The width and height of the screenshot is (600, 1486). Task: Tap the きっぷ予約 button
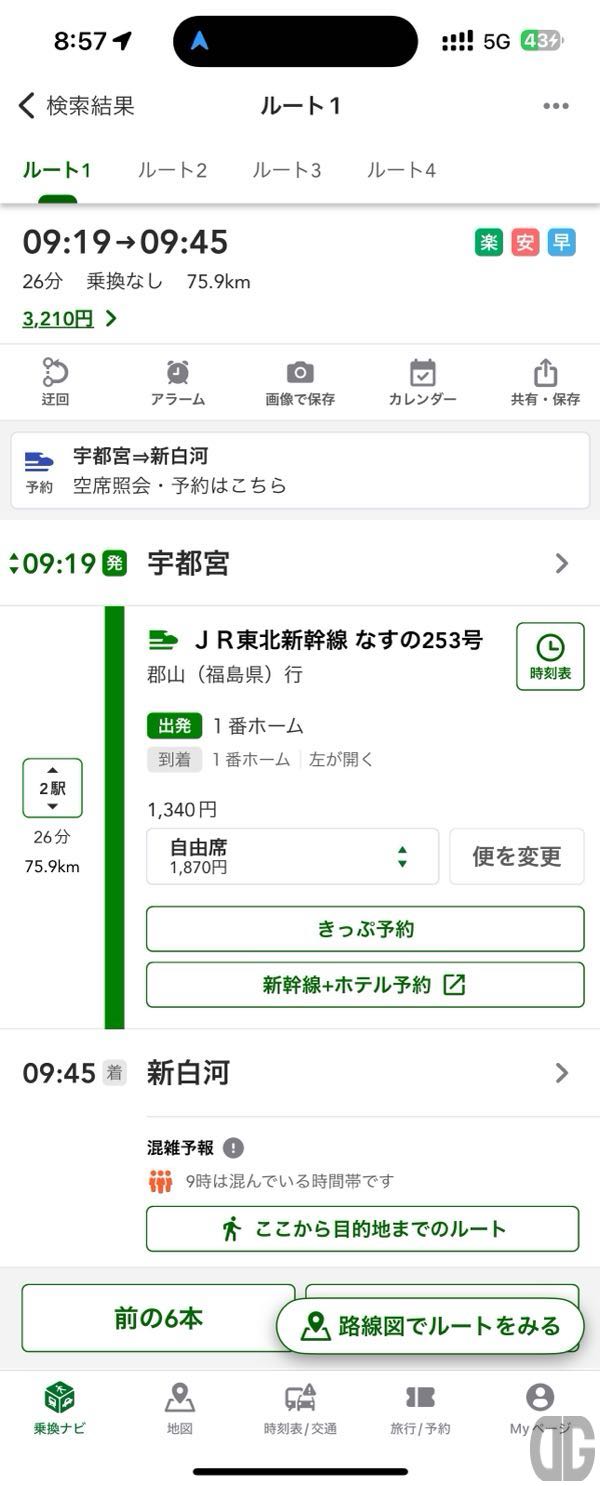pyautogui.click(x=365, y=929)
